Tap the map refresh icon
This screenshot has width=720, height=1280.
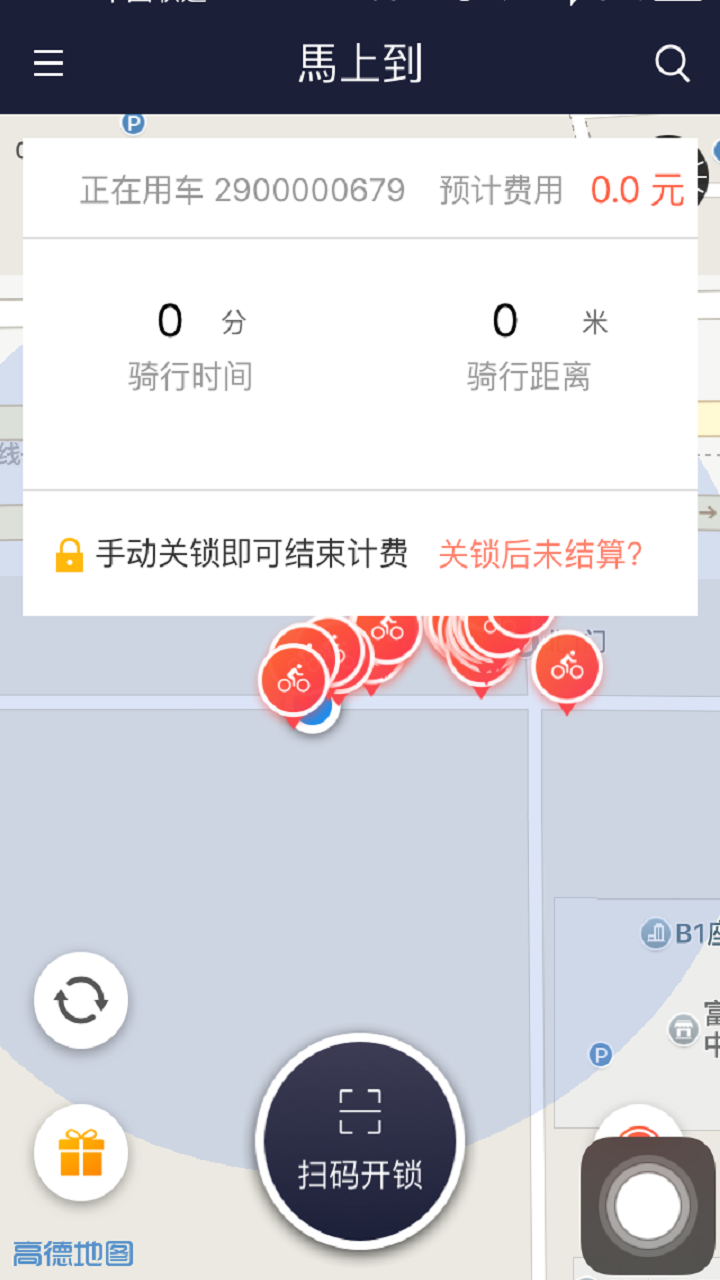(x=80, y=1000)
